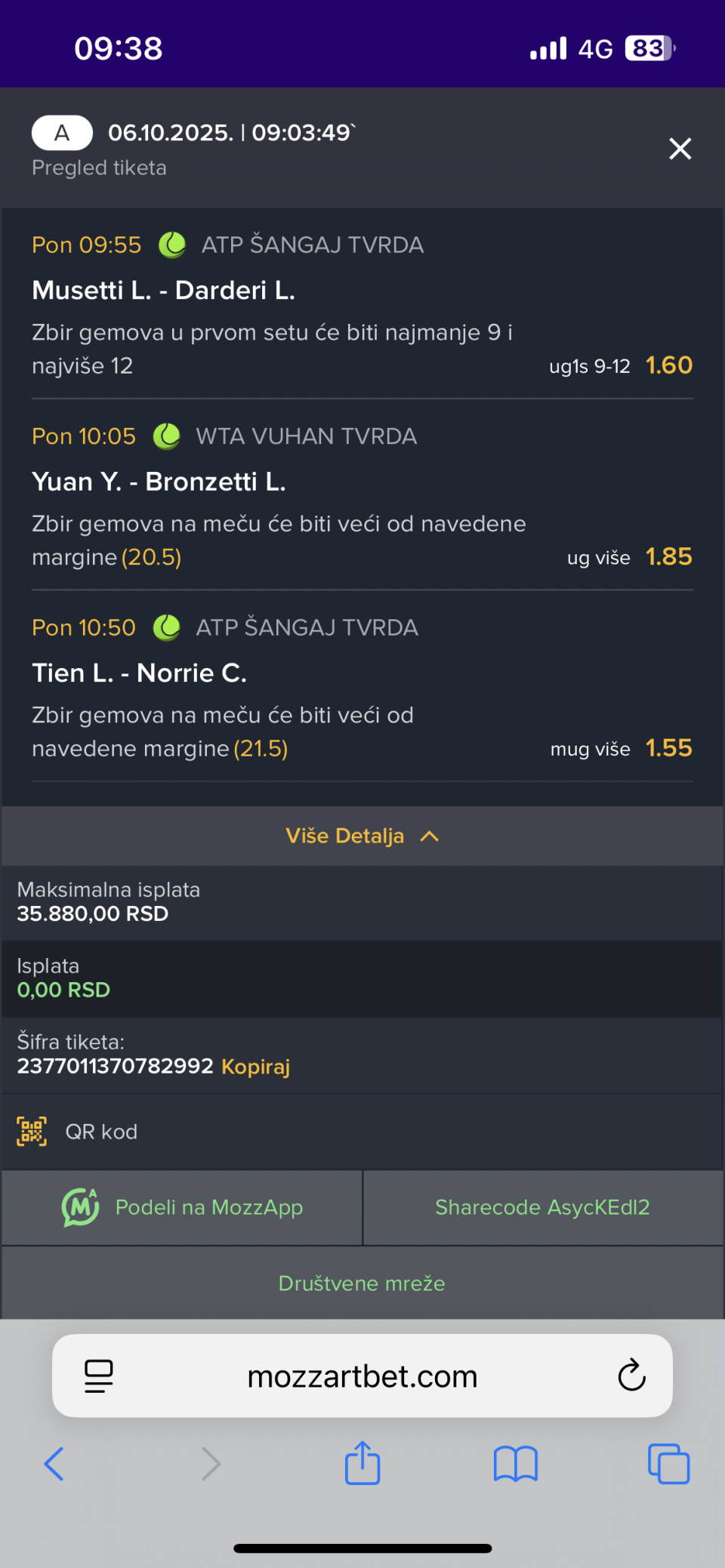Image resolution: width=725 pixels, height=1568 pixels.
Task: Close the ticket overview
Action: click(680, 149)
